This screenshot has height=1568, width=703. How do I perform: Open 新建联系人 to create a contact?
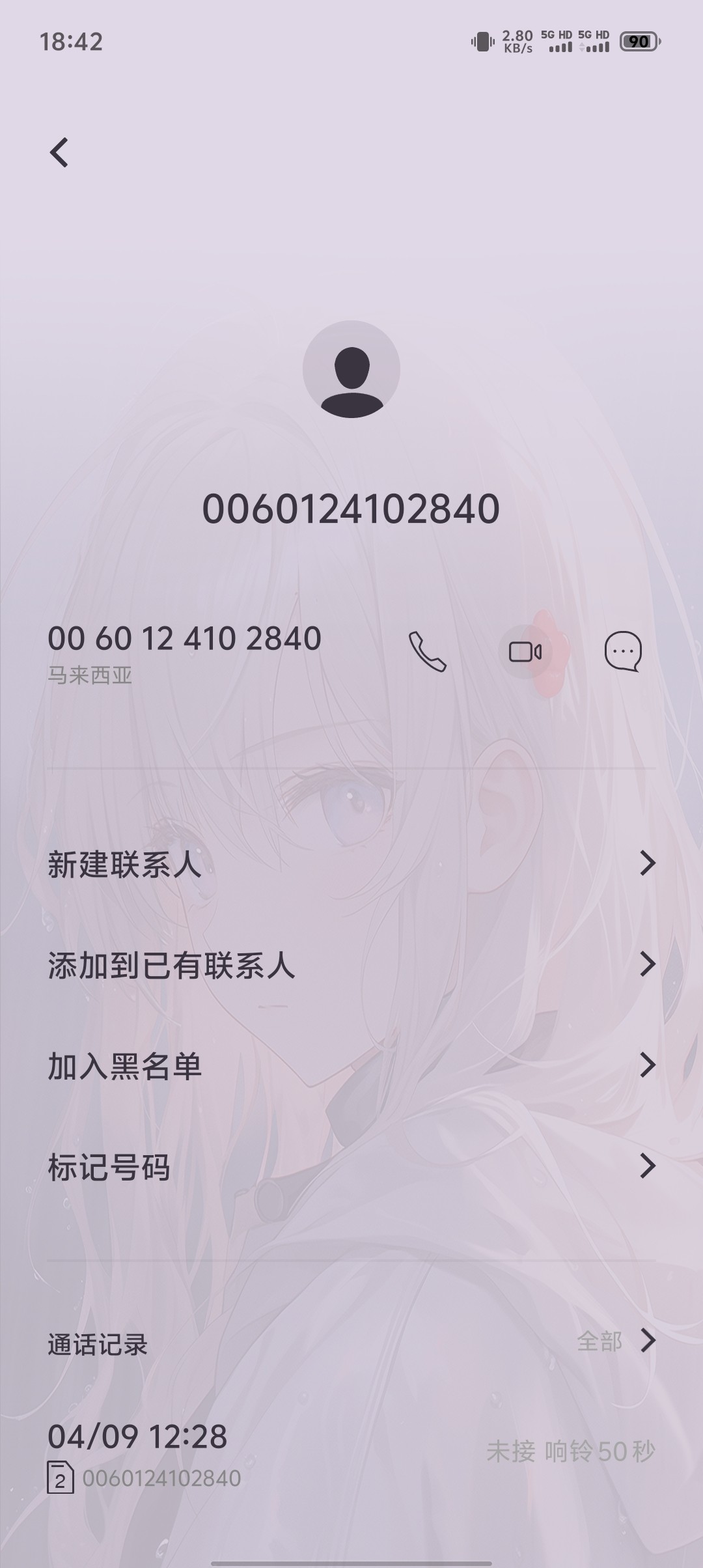(x=351, y=863)
